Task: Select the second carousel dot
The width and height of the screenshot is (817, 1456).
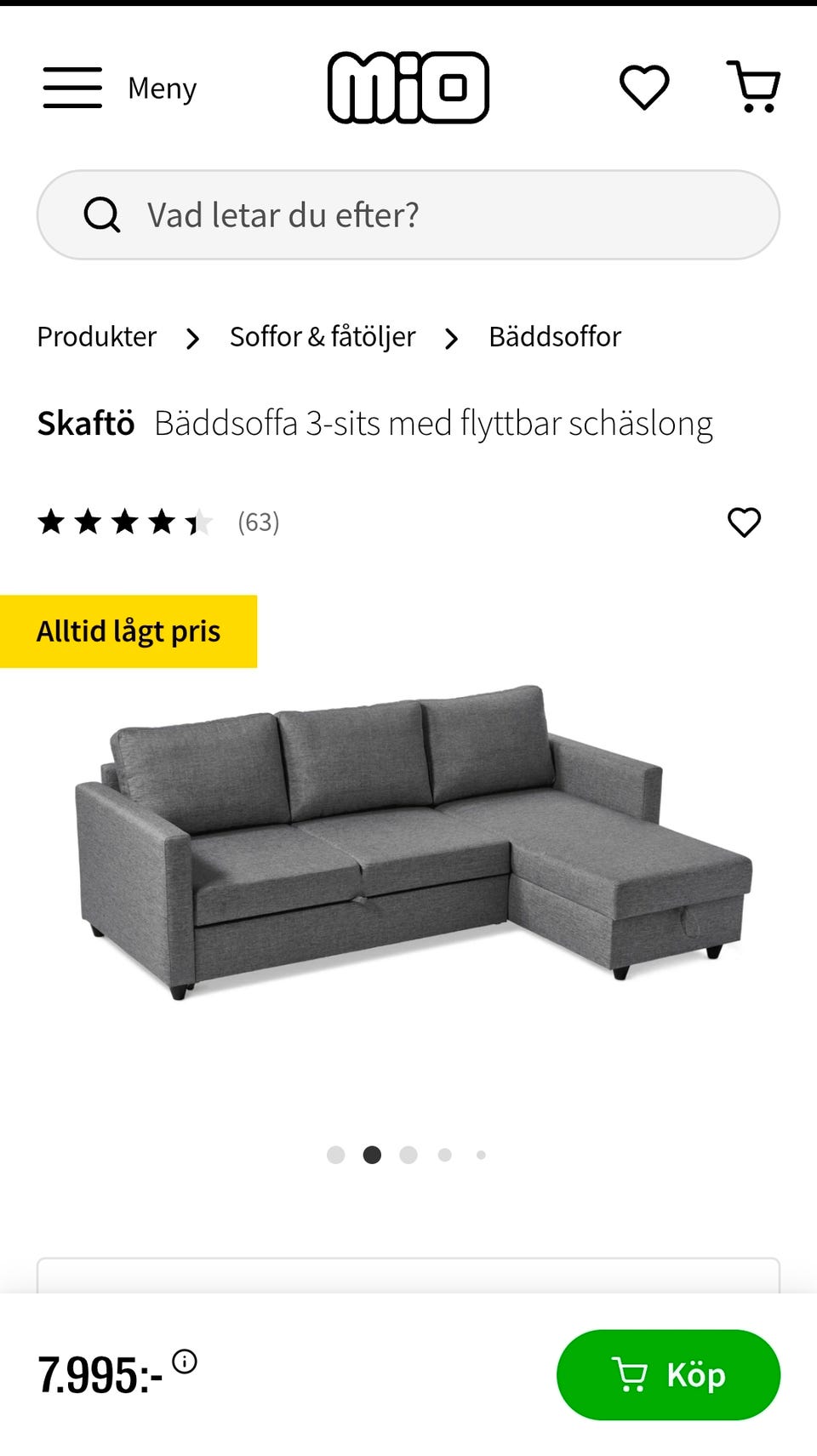Action: coord(373,1156)
